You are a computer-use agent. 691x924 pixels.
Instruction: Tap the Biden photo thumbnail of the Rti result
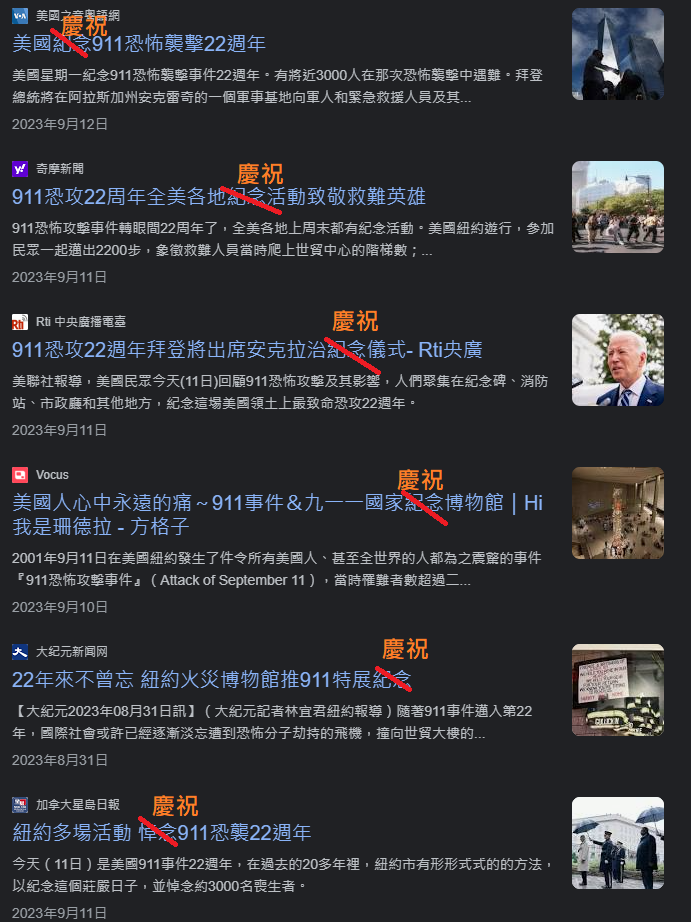[617, 360]
